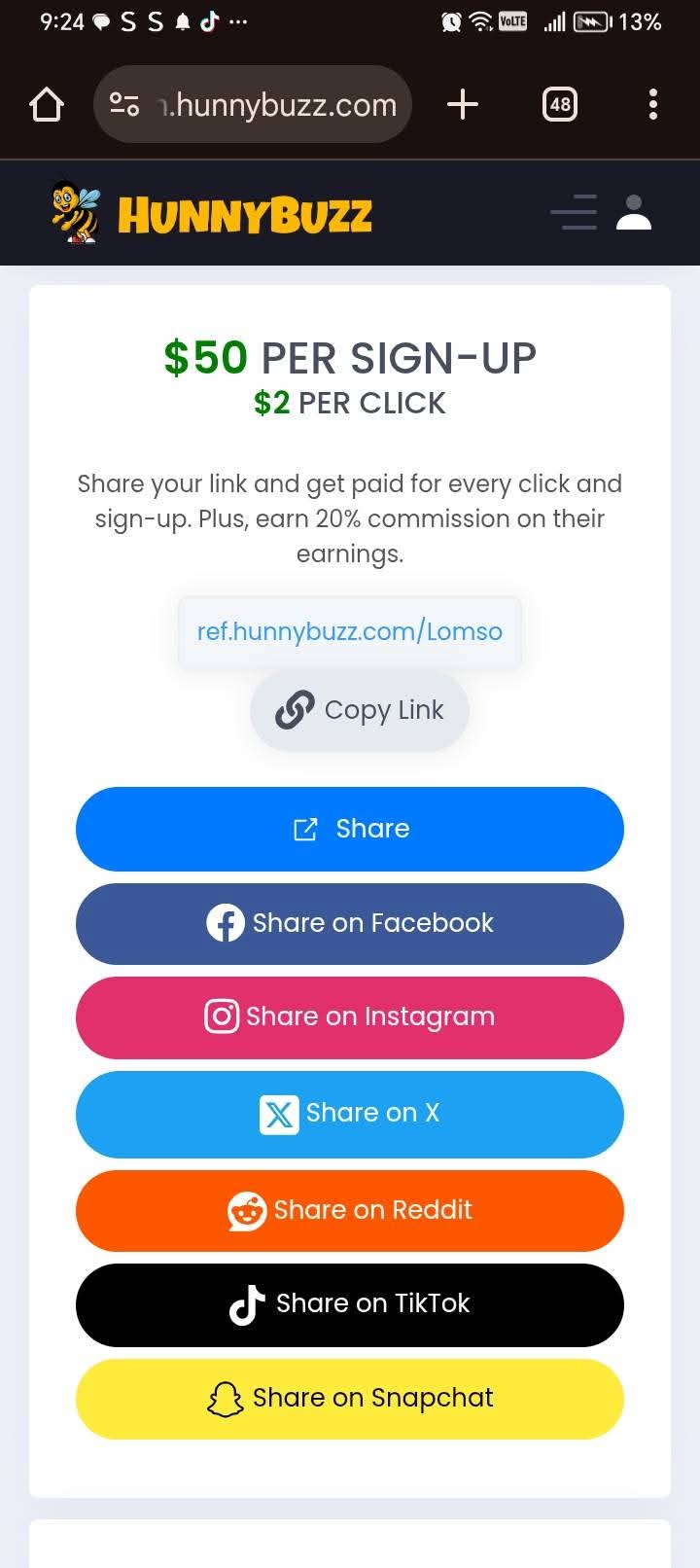
Task: Tap the blue Share button
Action: (350, 829)
